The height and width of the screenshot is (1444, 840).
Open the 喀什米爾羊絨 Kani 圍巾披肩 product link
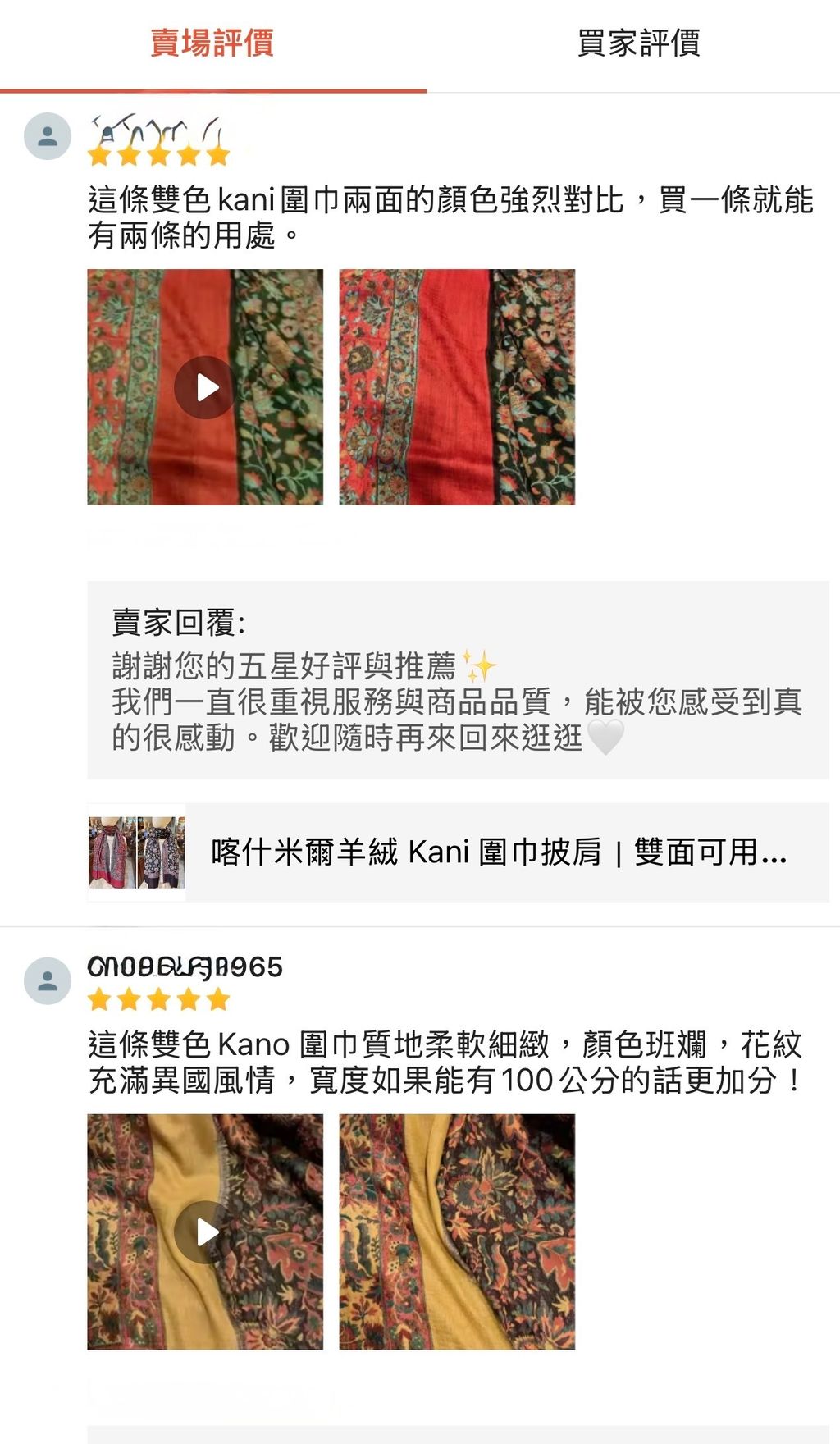coord(492,853)
